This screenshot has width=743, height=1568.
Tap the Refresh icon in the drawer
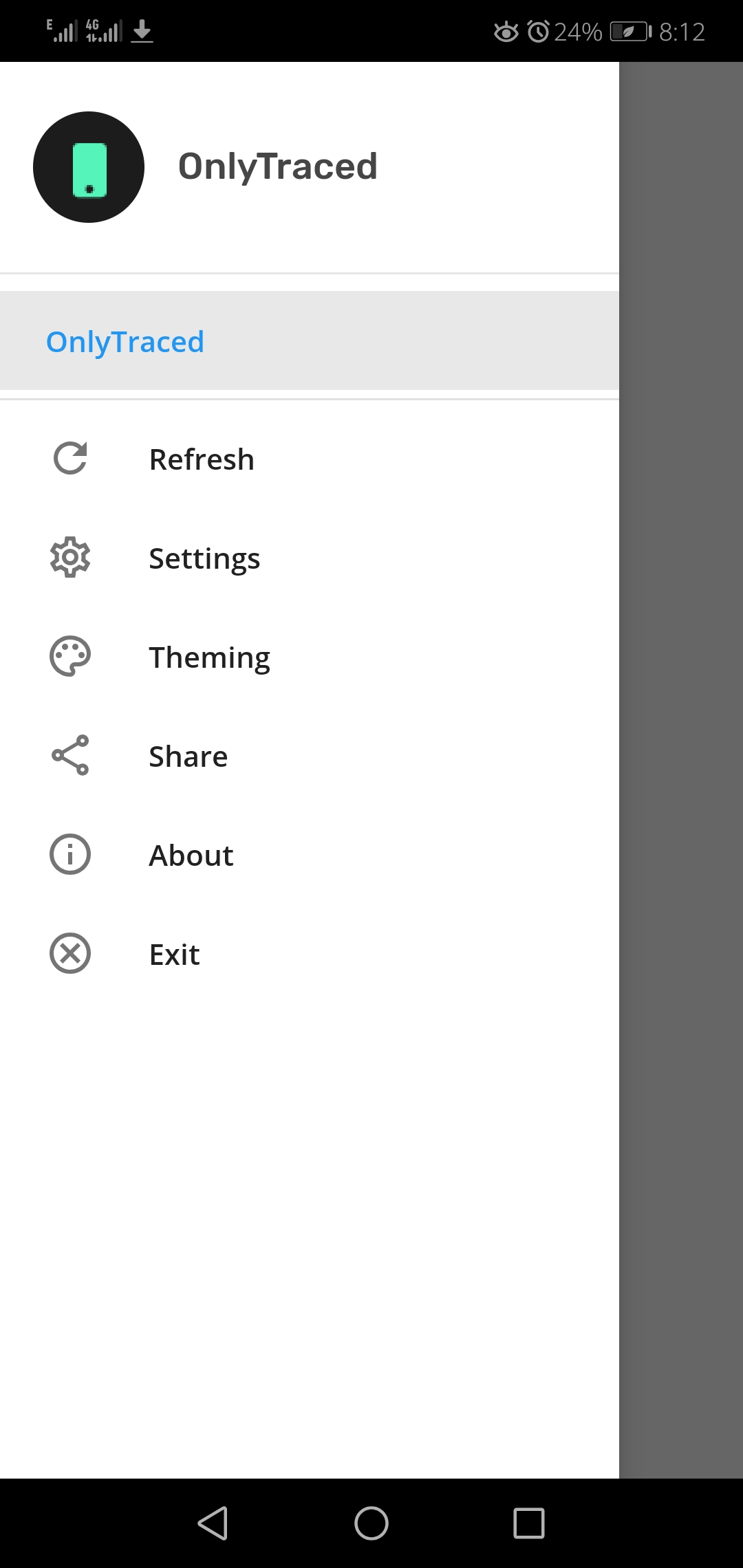[69, 458]
